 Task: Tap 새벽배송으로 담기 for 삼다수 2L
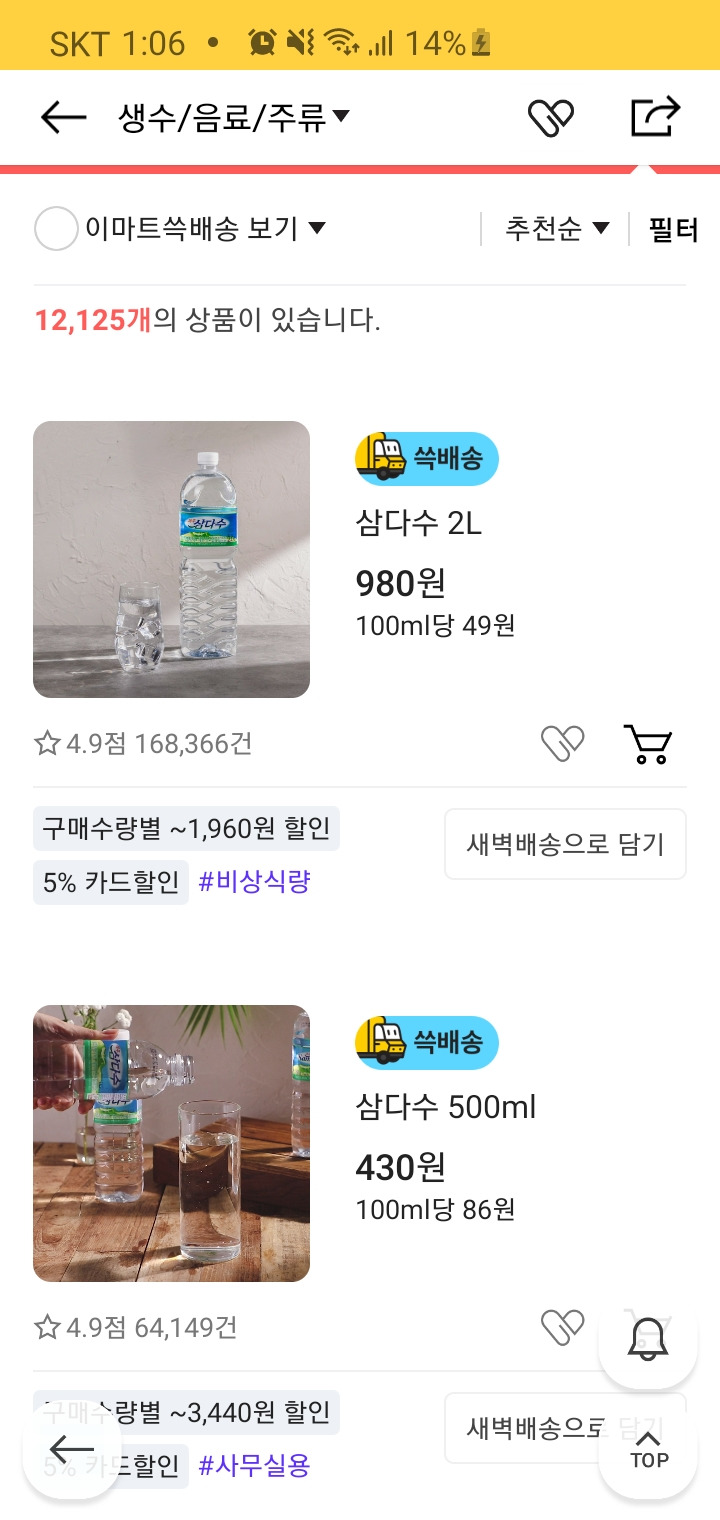(x=565, y=844)
